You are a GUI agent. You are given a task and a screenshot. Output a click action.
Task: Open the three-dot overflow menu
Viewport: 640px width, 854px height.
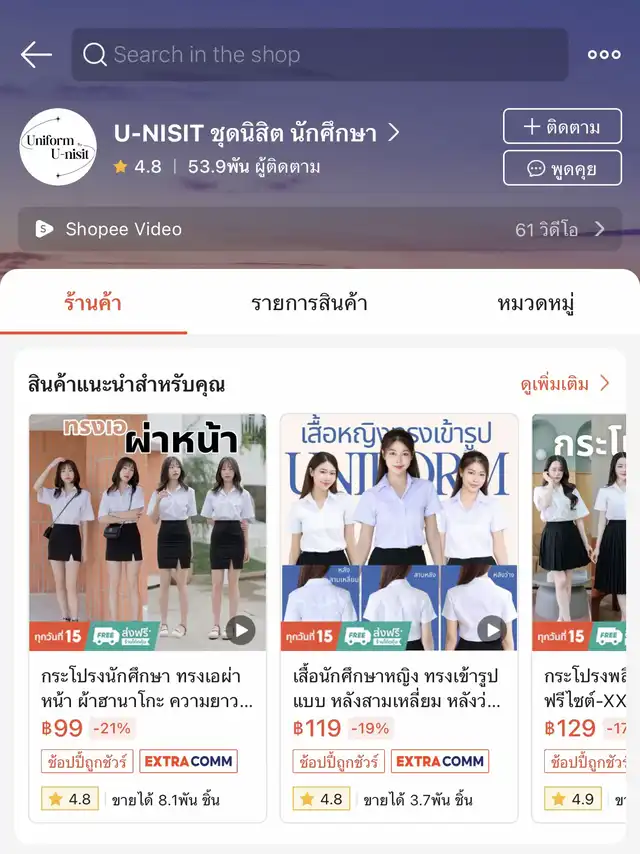tap(604, 55)
